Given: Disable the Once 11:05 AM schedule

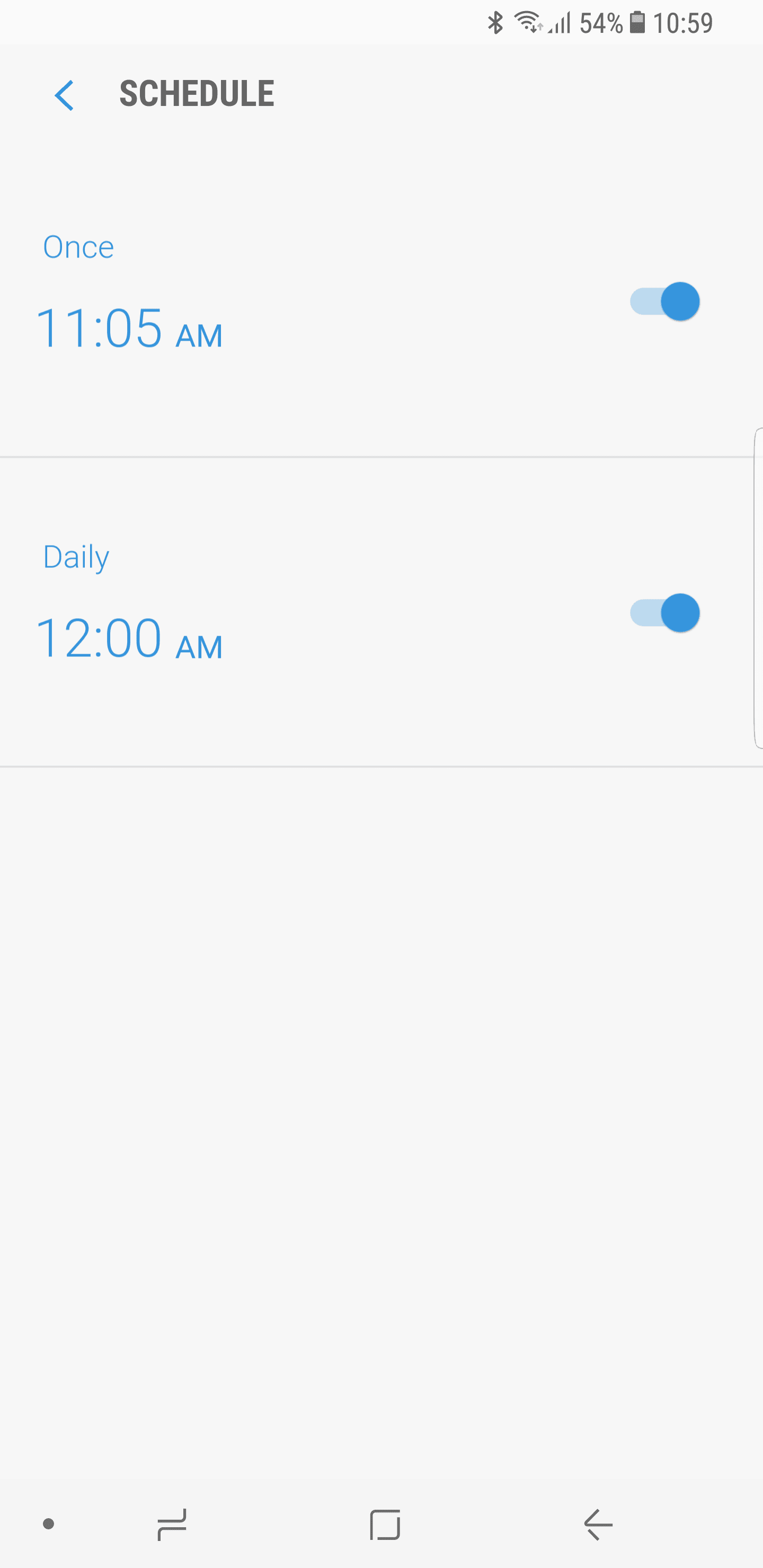Looking at the screenshot, I should pos(664,301).
